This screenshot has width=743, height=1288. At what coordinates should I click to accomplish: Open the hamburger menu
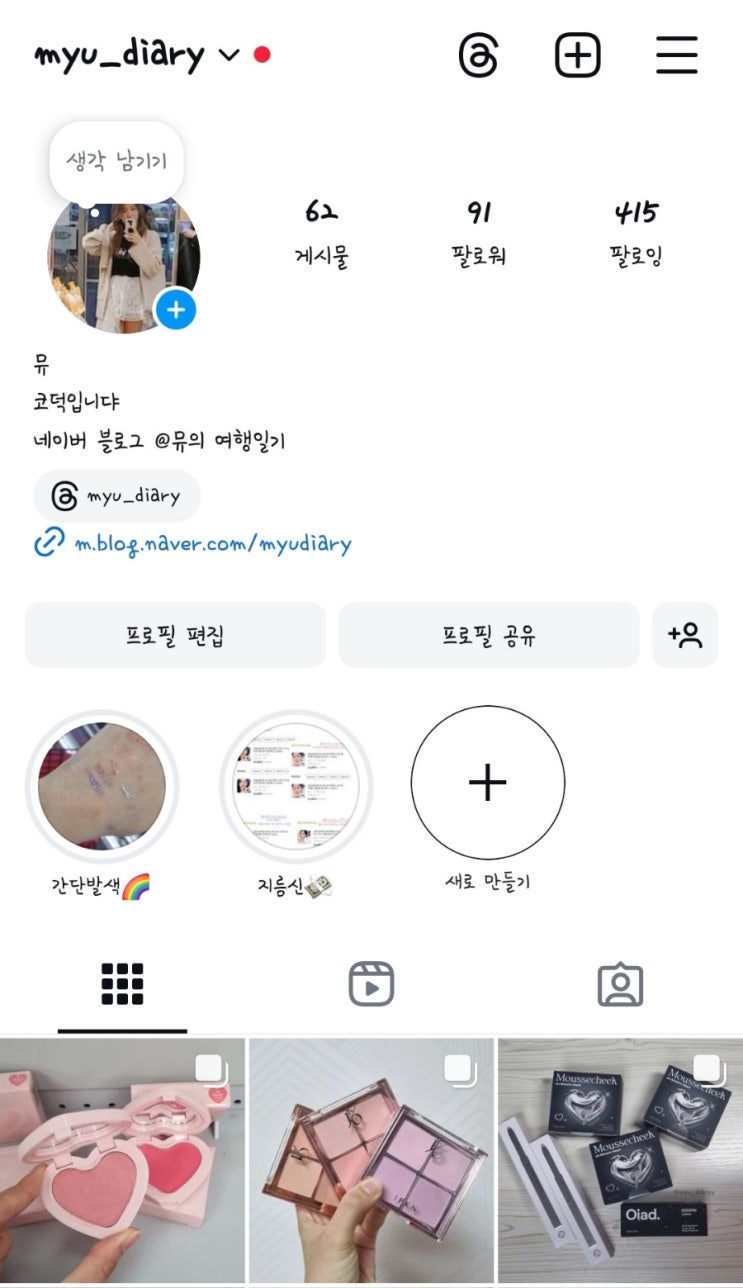click(677, 55)
